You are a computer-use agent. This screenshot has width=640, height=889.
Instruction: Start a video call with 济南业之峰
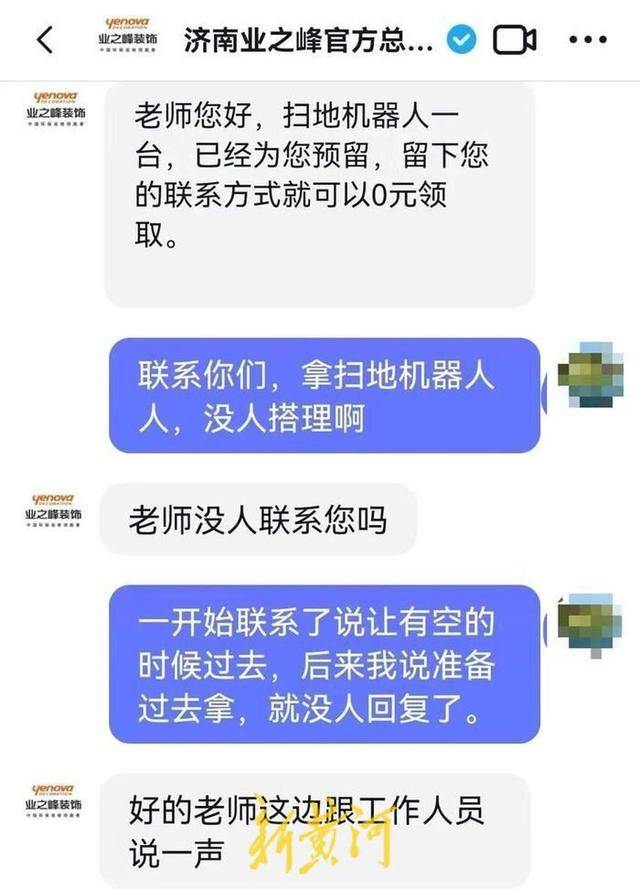515,40
